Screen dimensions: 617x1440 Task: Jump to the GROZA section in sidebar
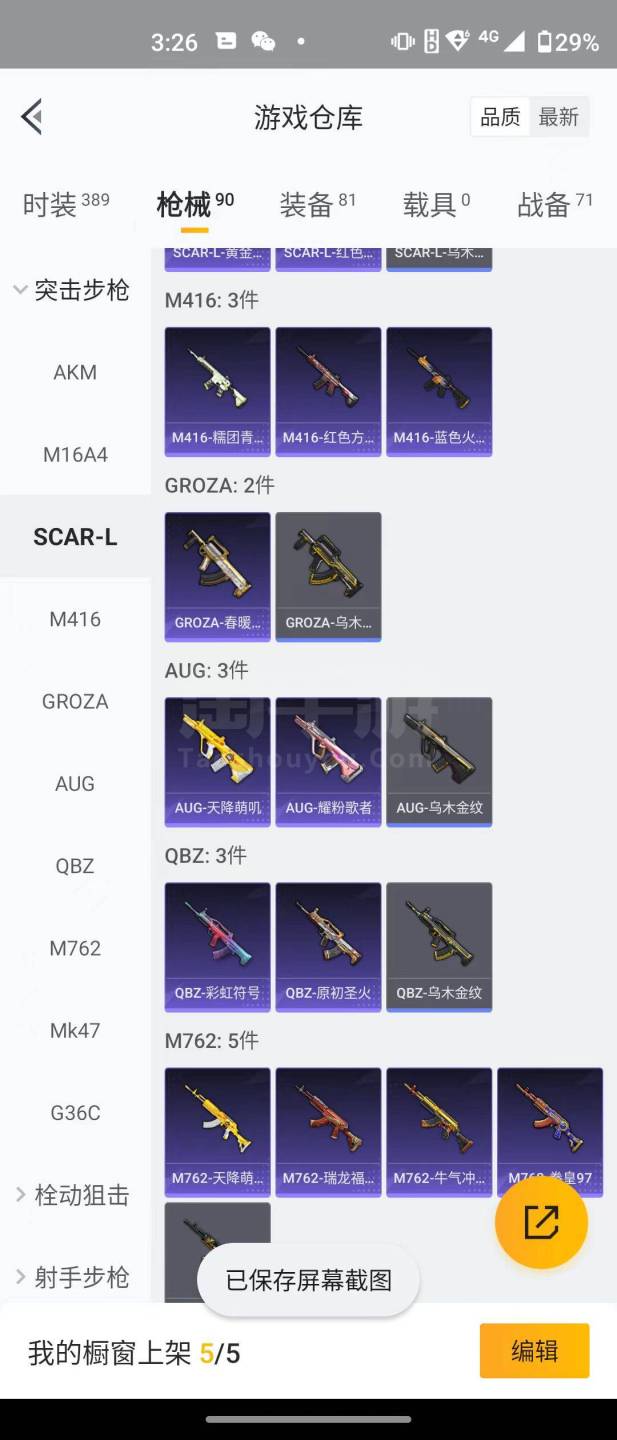pyautogui.click(x=75, y=702)
